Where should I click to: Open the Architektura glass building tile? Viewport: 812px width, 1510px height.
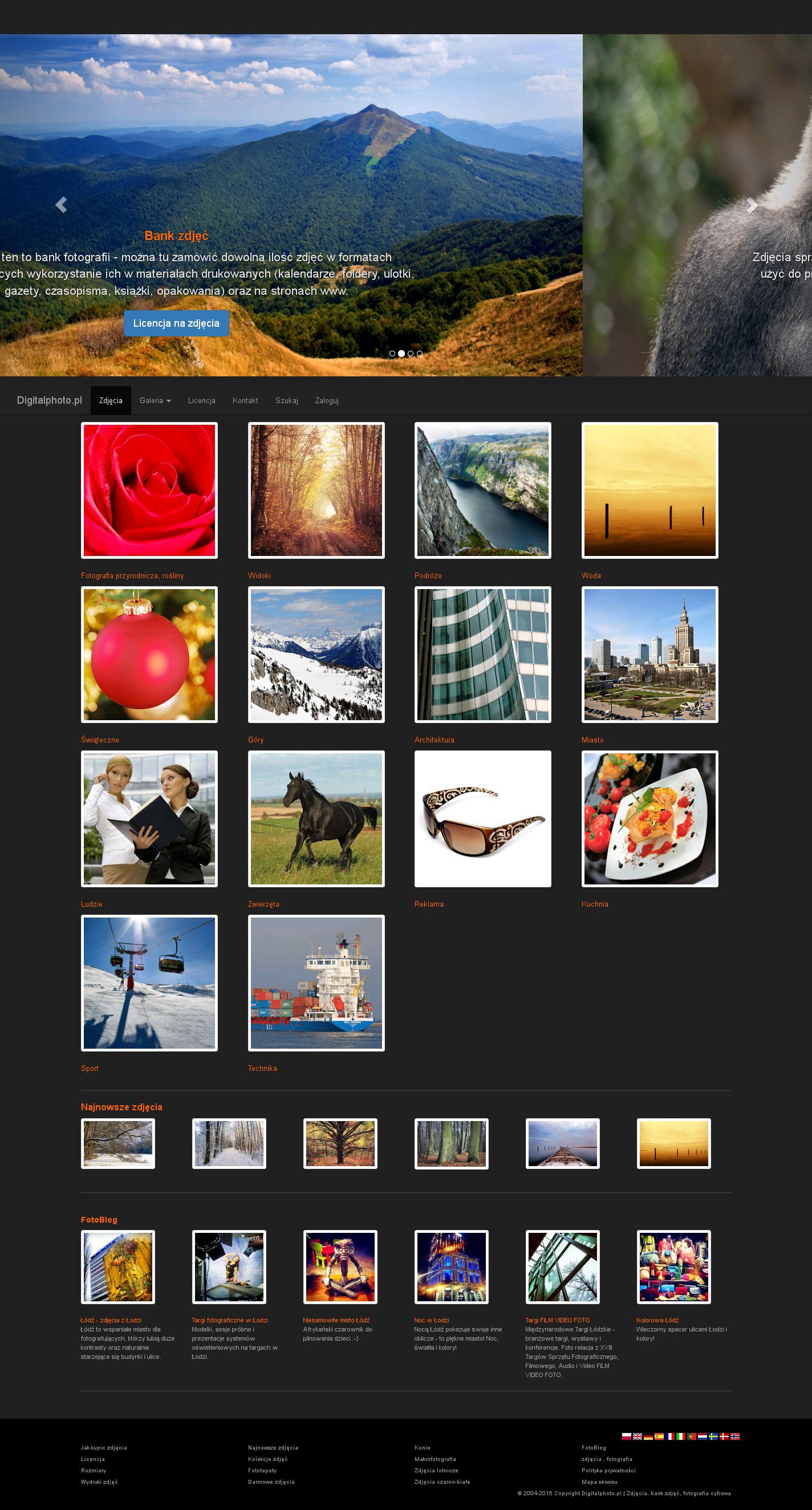point(482,654)
